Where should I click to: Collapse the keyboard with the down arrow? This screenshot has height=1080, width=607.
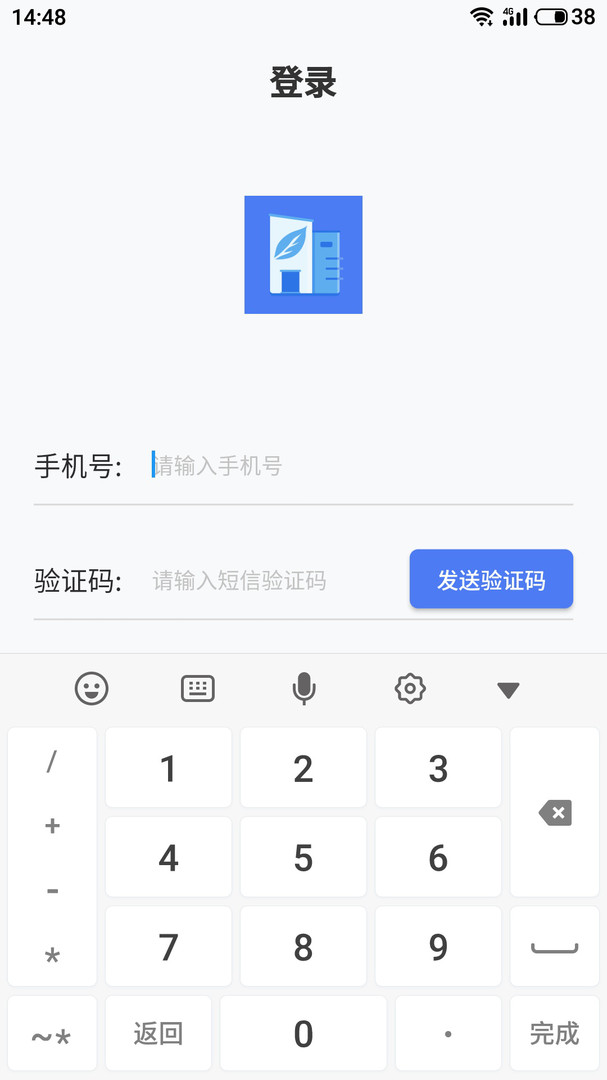[508, 689]
